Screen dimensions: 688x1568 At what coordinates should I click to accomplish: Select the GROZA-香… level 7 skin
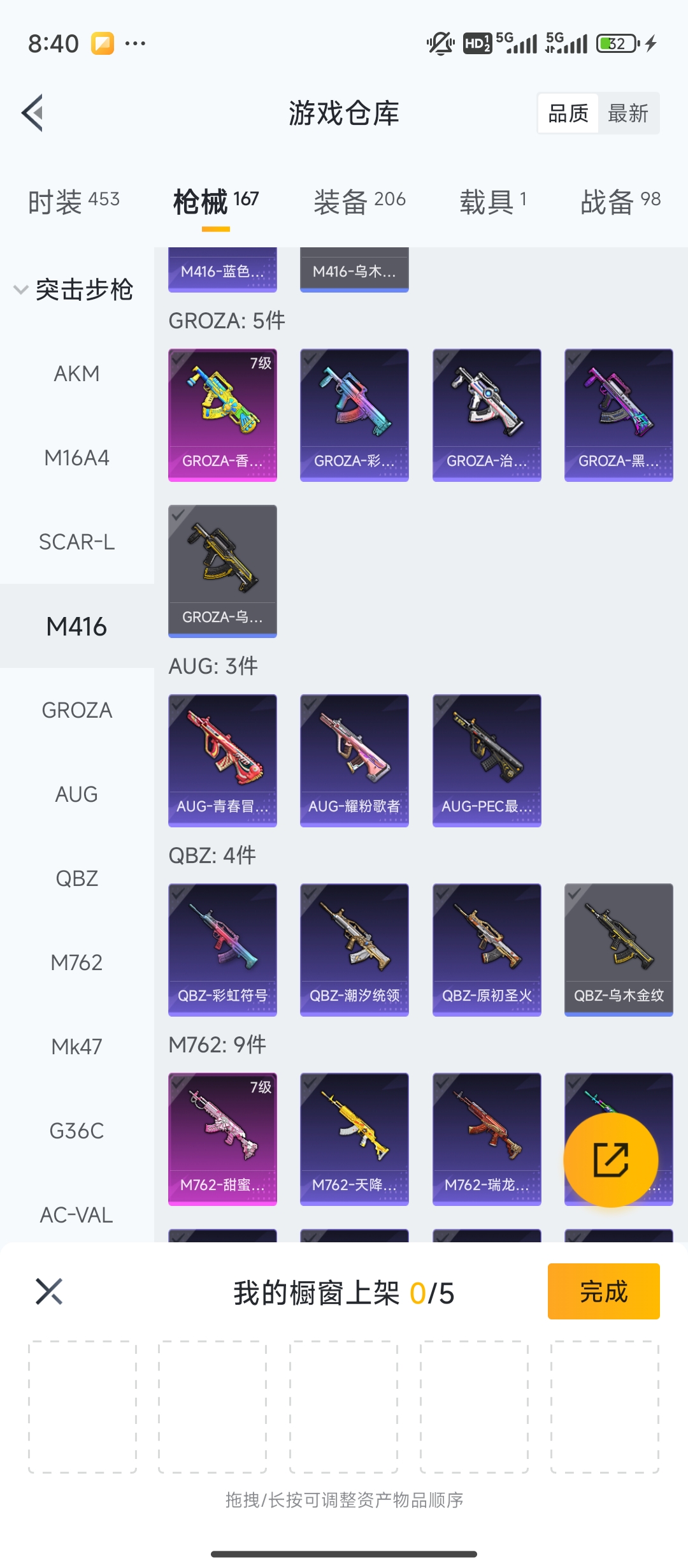(222, 414)
